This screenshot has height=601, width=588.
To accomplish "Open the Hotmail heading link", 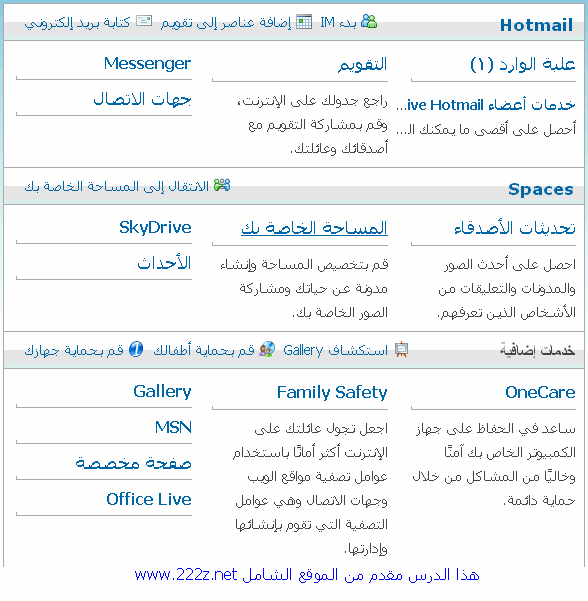I will 536,25.
